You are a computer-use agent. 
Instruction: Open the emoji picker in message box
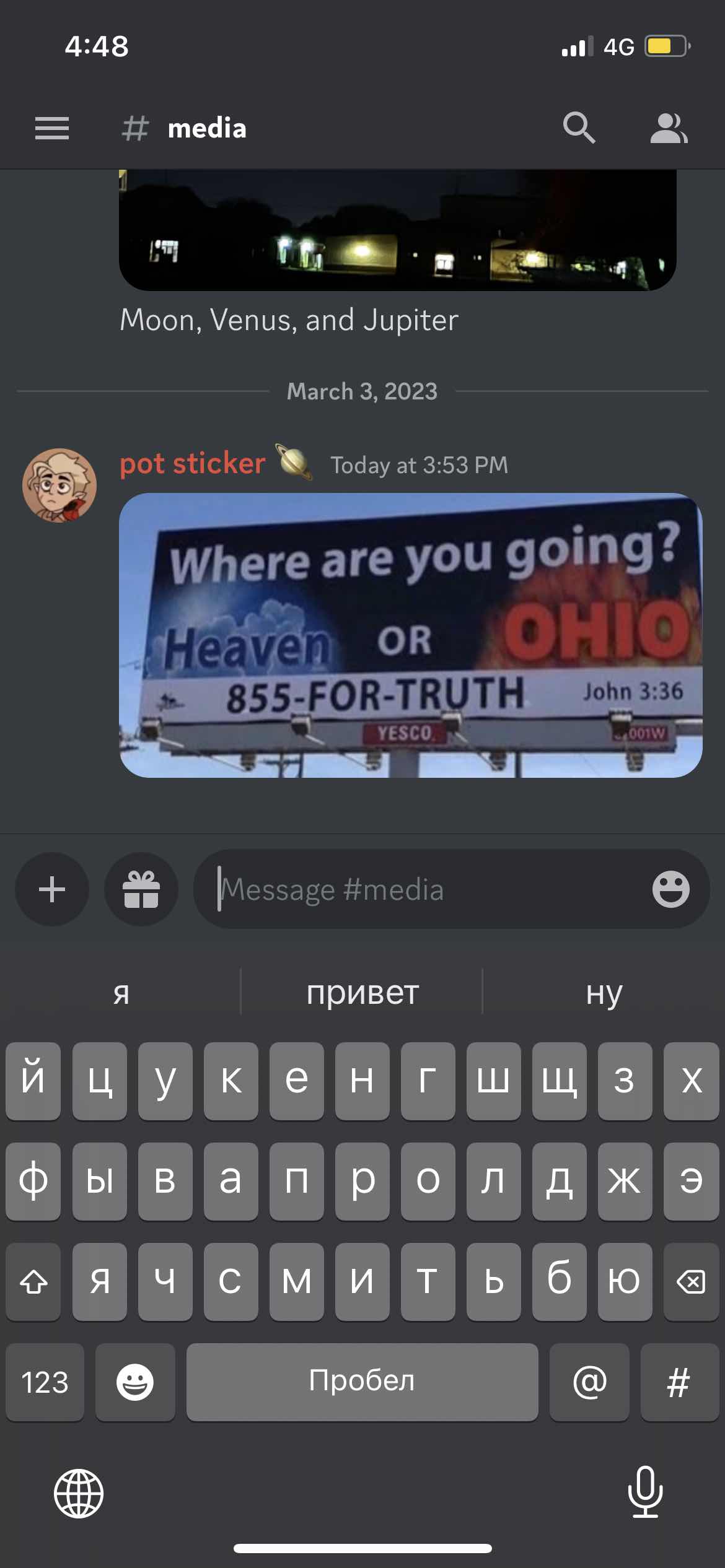[x=670, y=889]
